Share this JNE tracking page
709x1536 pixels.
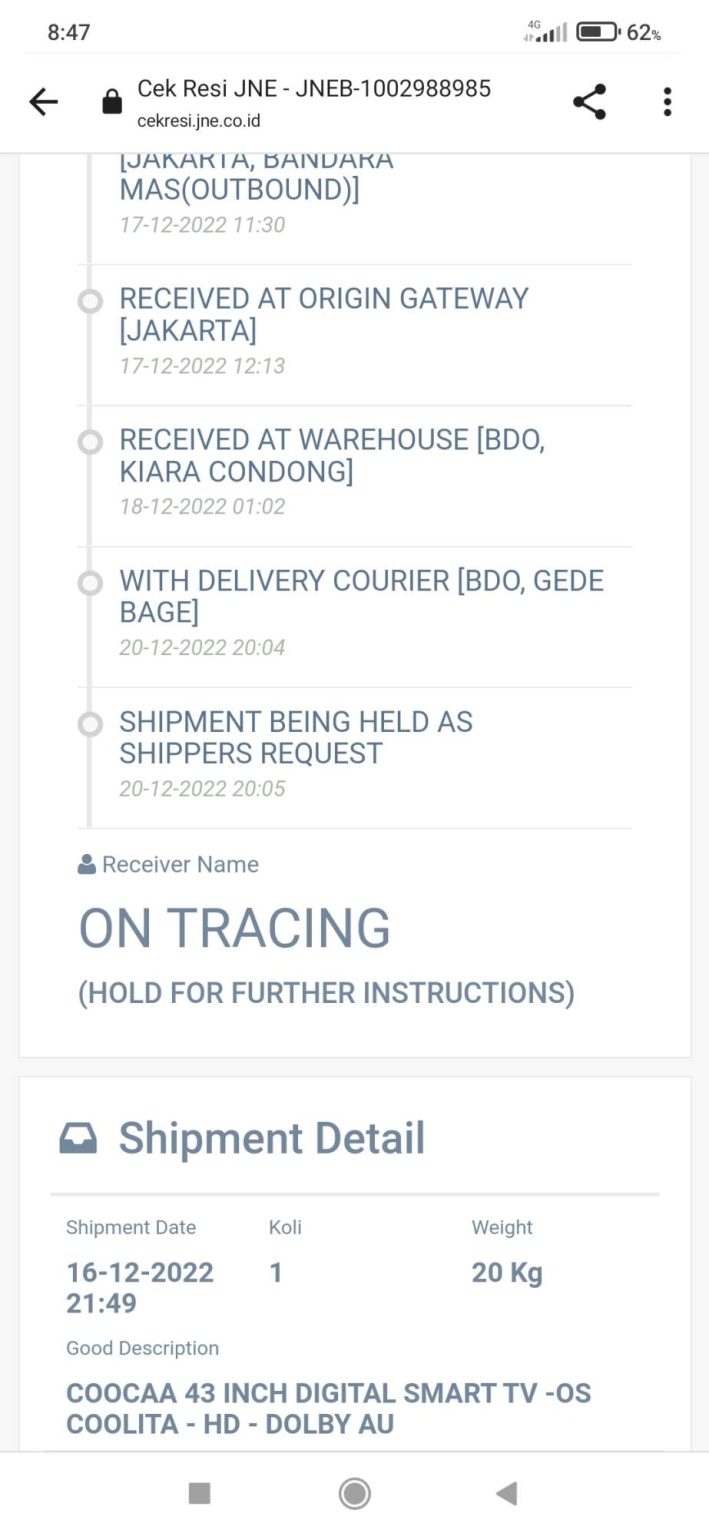(x=589, y=102)
